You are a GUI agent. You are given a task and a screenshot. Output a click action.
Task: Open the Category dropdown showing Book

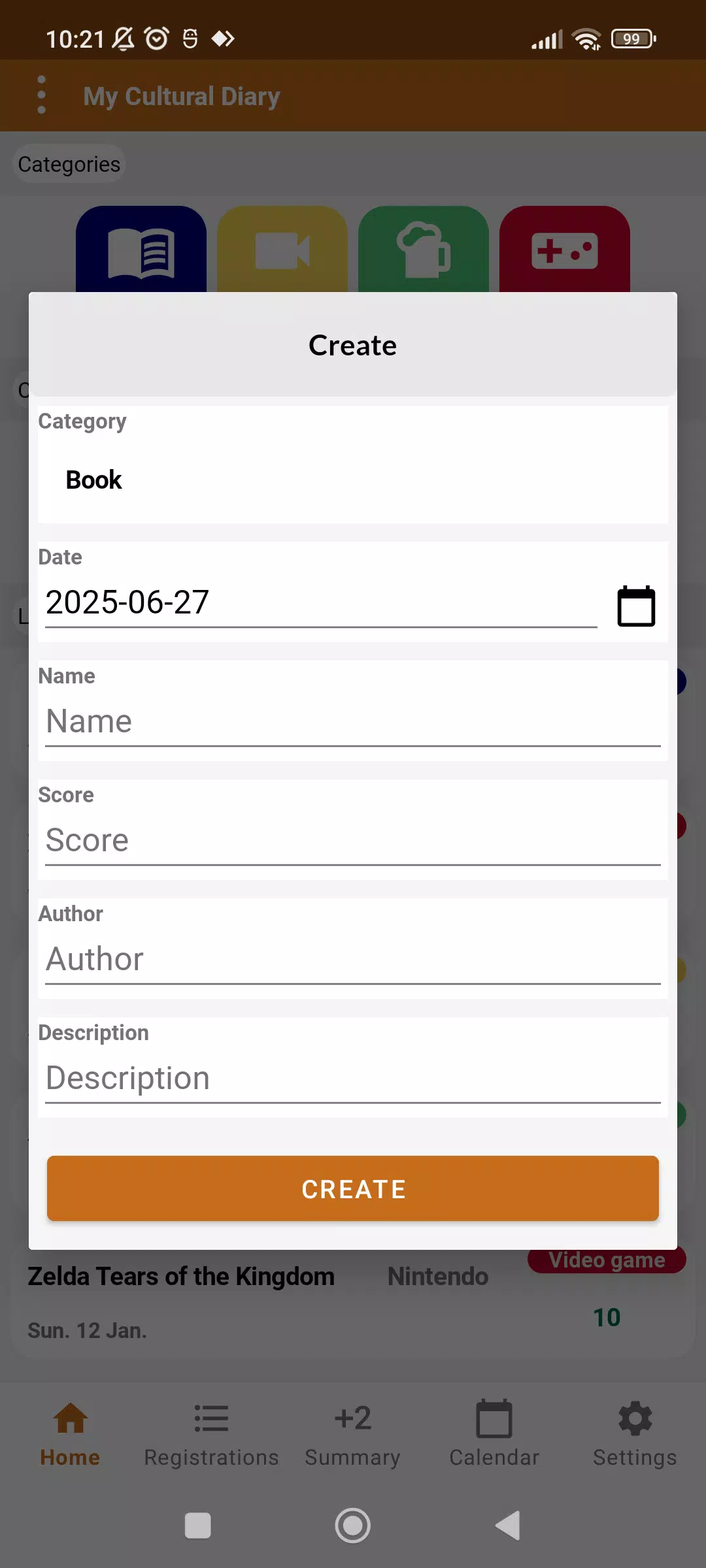pos(353,480)
